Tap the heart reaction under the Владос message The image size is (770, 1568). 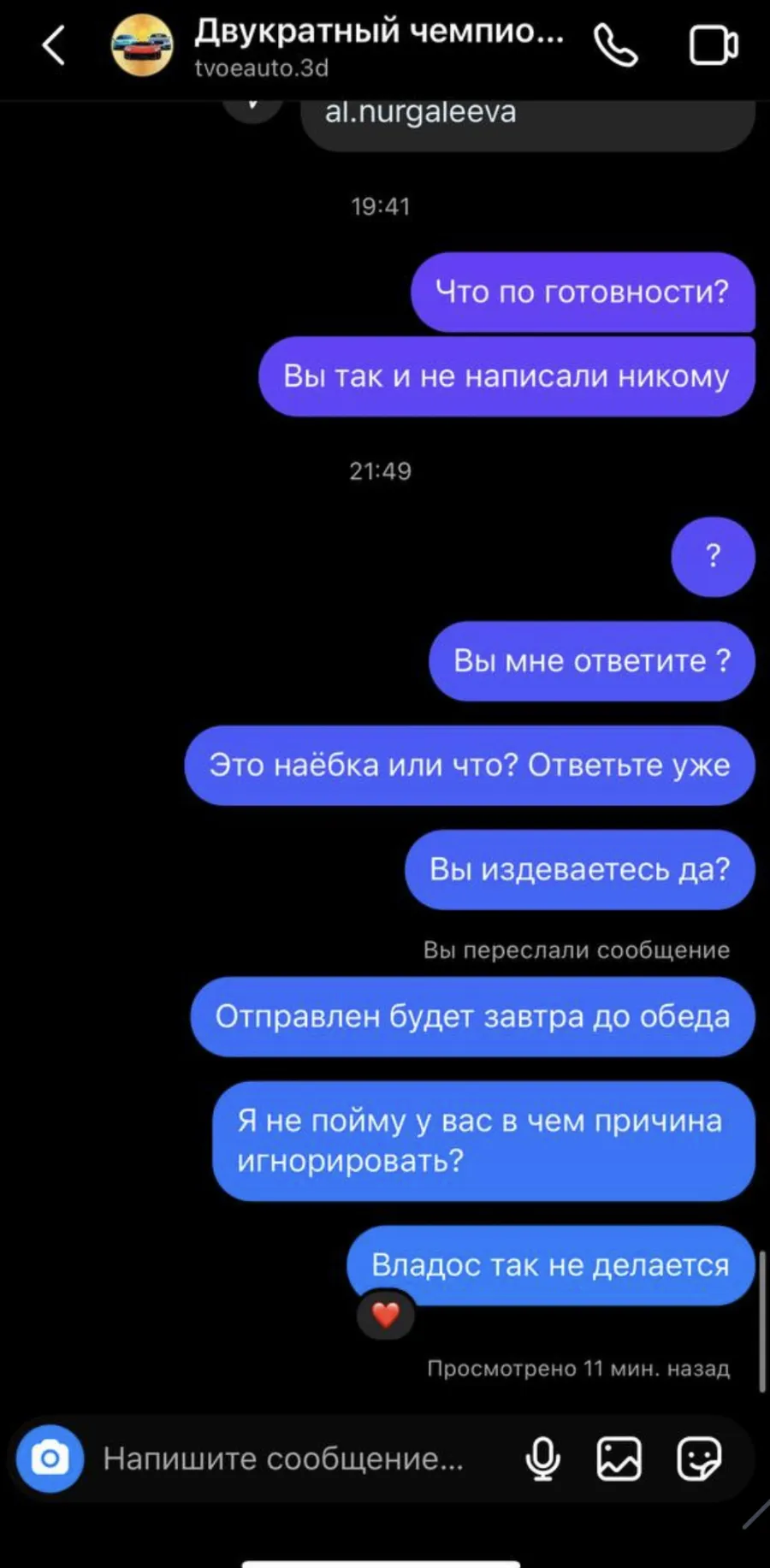pos(386,1315)
